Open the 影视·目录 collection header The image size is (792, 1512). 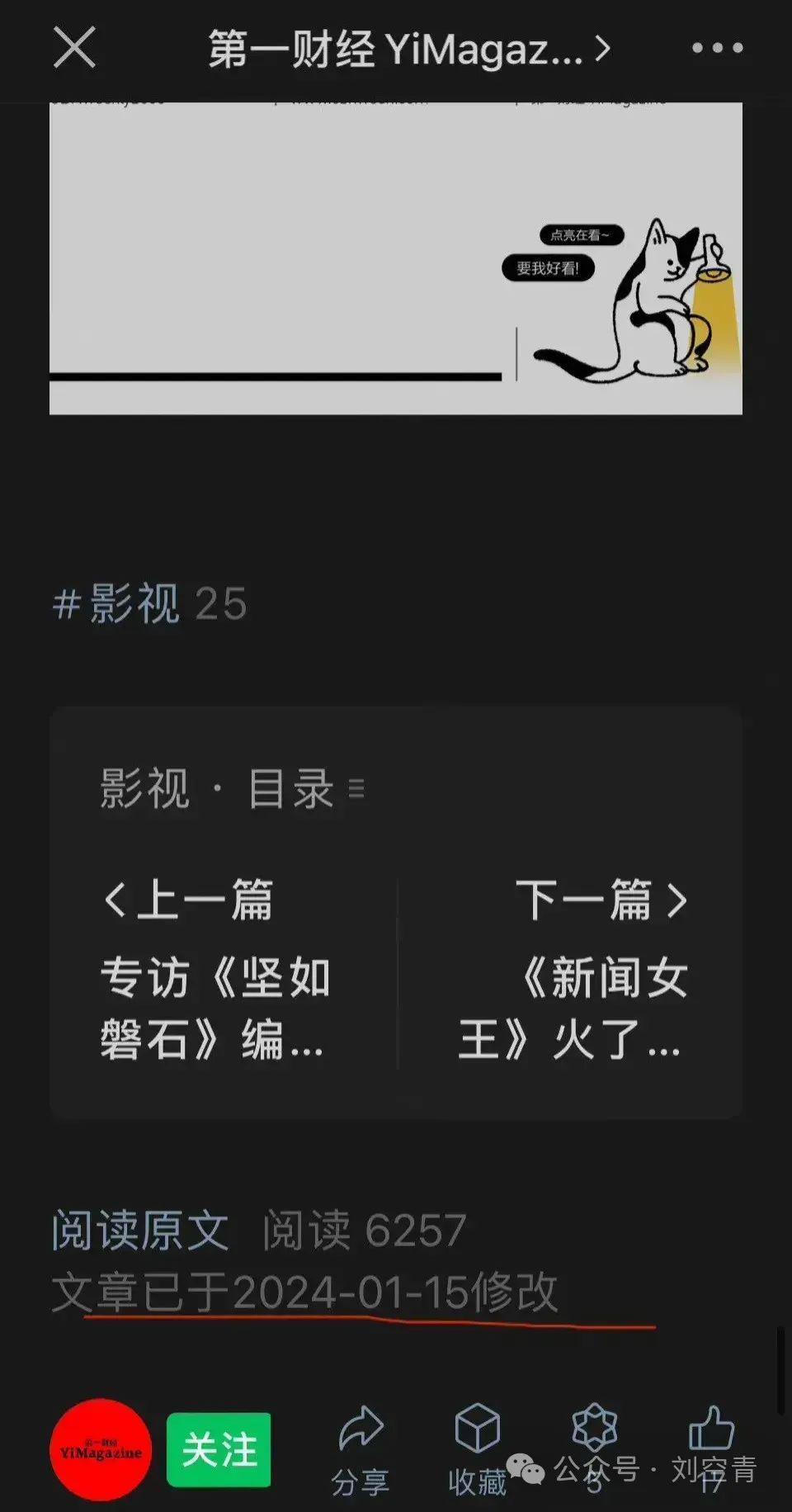coord(219,790)
